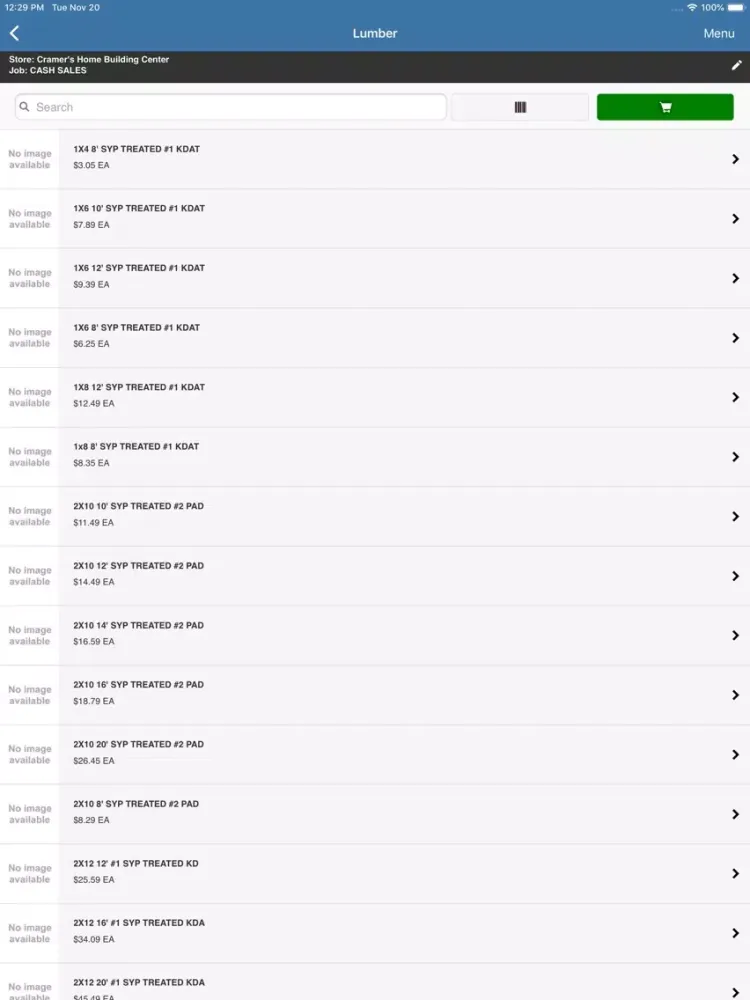Image resolution: width=750 pixels, height=1000 pixels.
Task: Open the green shopping cart button
Action: (x=665, y=107)
